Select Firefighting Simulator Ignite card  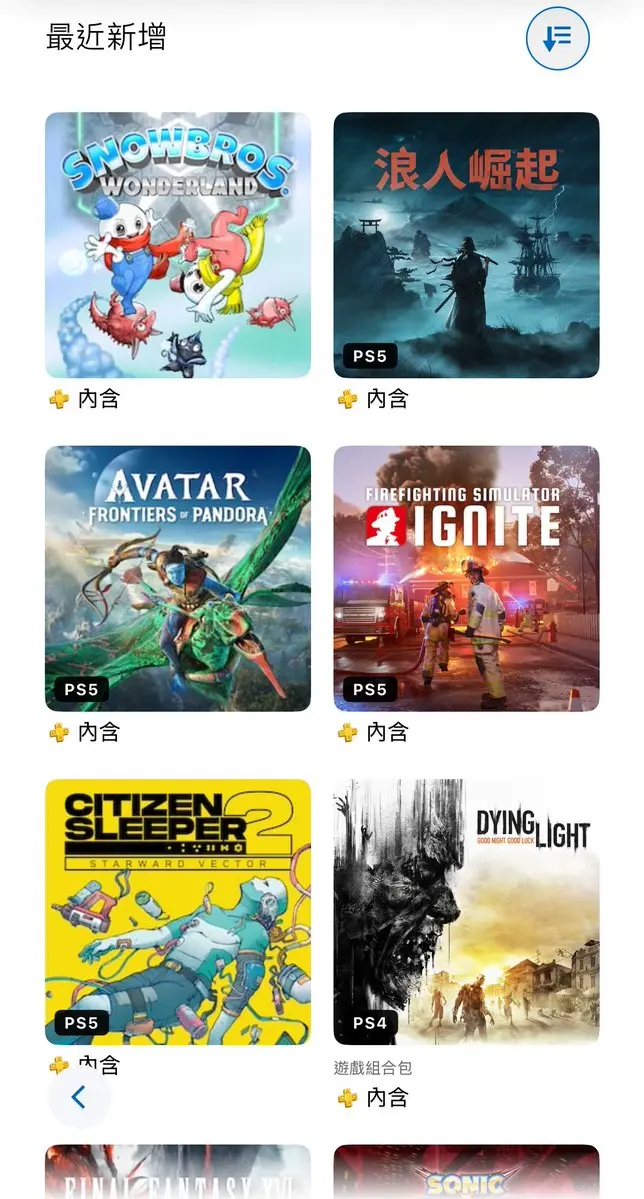coord(466,578)
